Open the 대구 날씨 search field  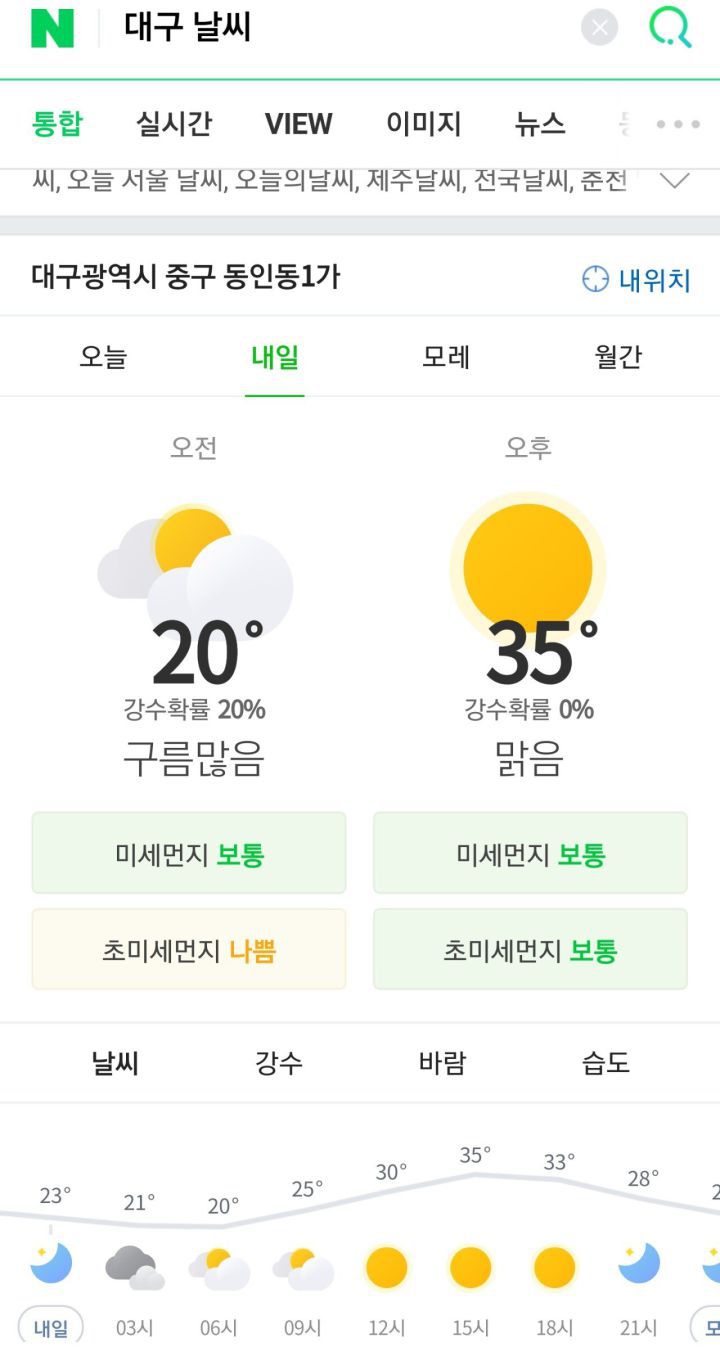[x=340, y=28]
